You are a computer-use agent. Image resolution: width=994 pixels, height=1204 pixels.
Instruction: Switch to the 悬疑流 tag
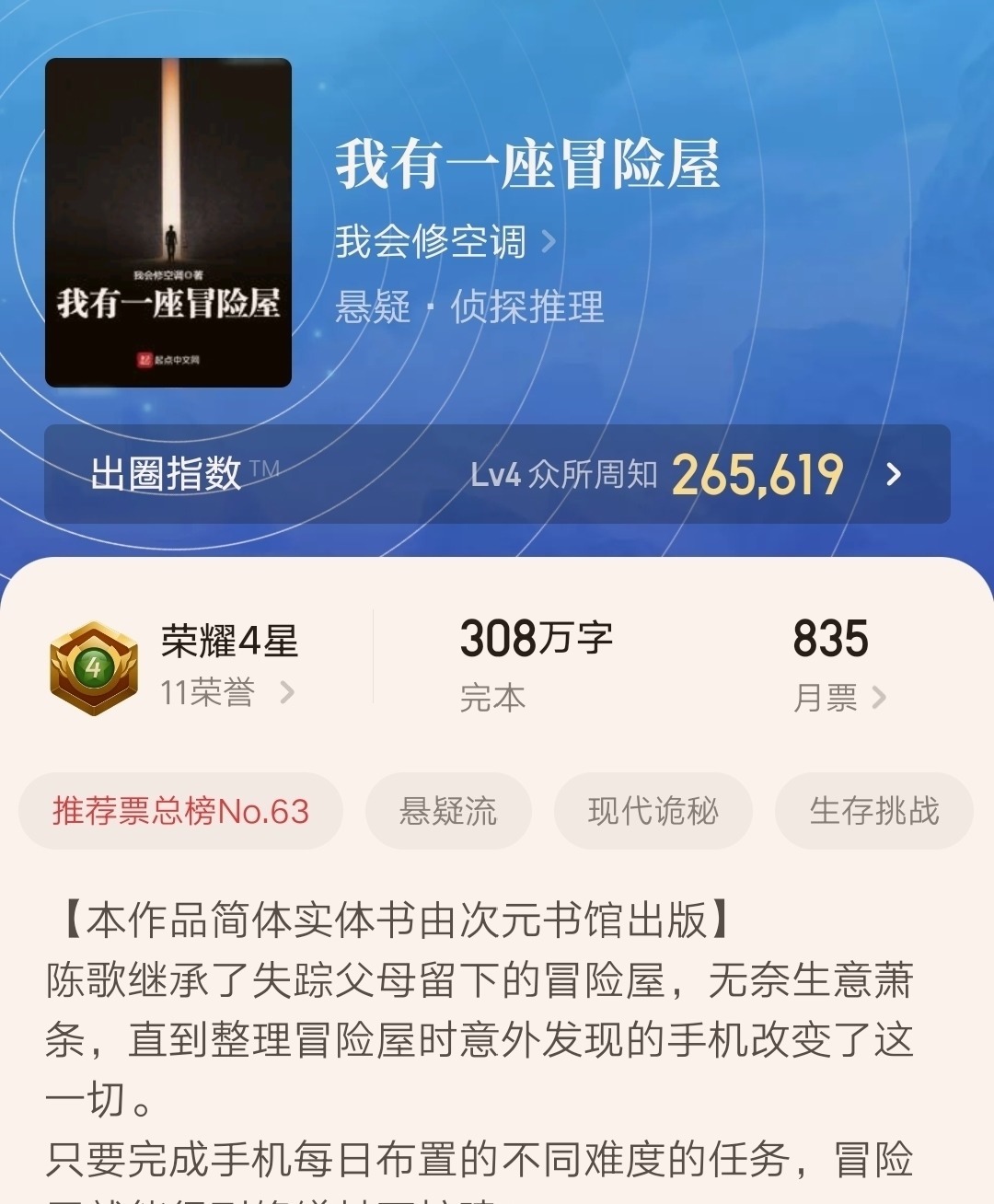[447, 811]
